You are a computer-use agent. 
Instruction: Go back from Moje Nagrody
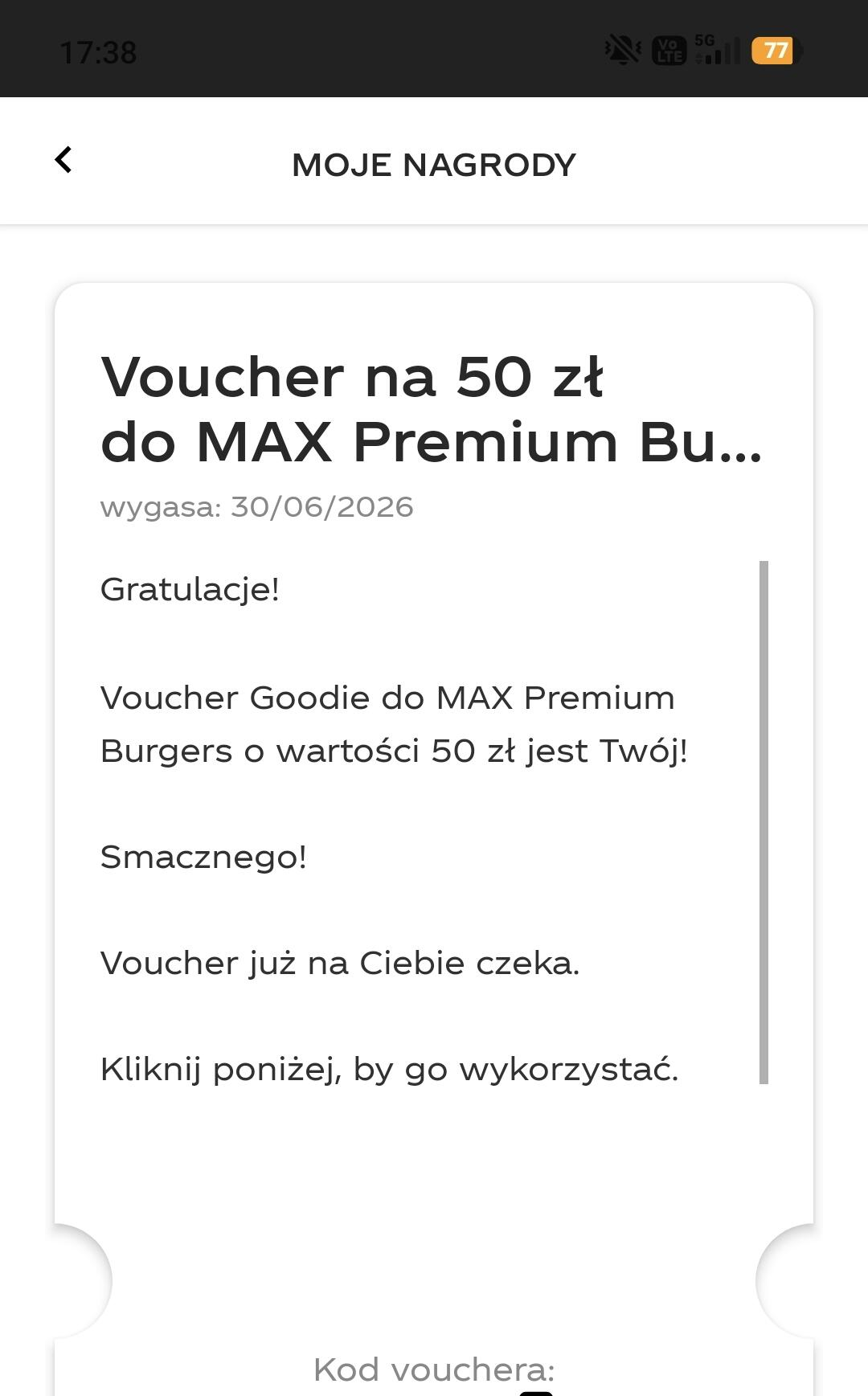[63, 160]
